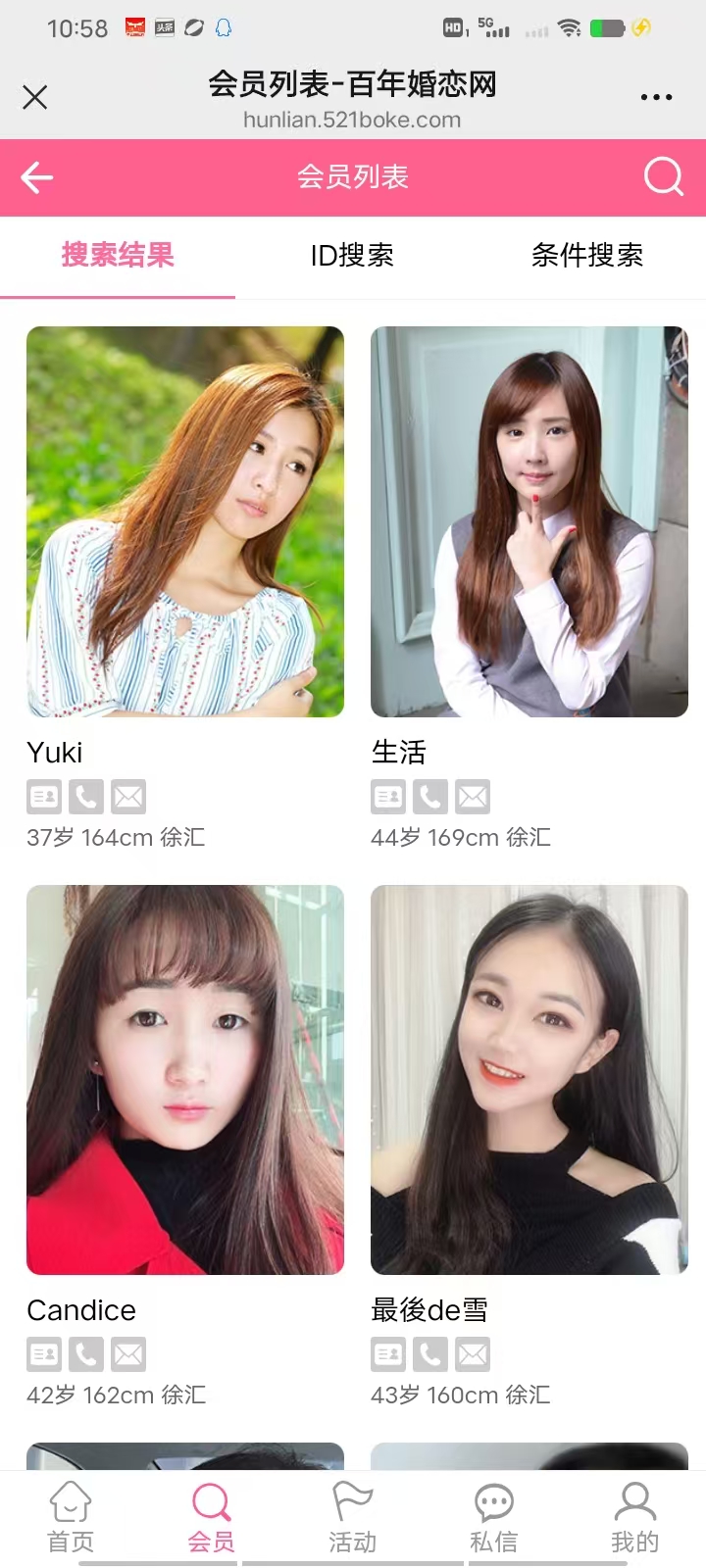Switch to the ID搜索 tab
The height and width of the screenshot is (1568, 706).
(352, 256)
